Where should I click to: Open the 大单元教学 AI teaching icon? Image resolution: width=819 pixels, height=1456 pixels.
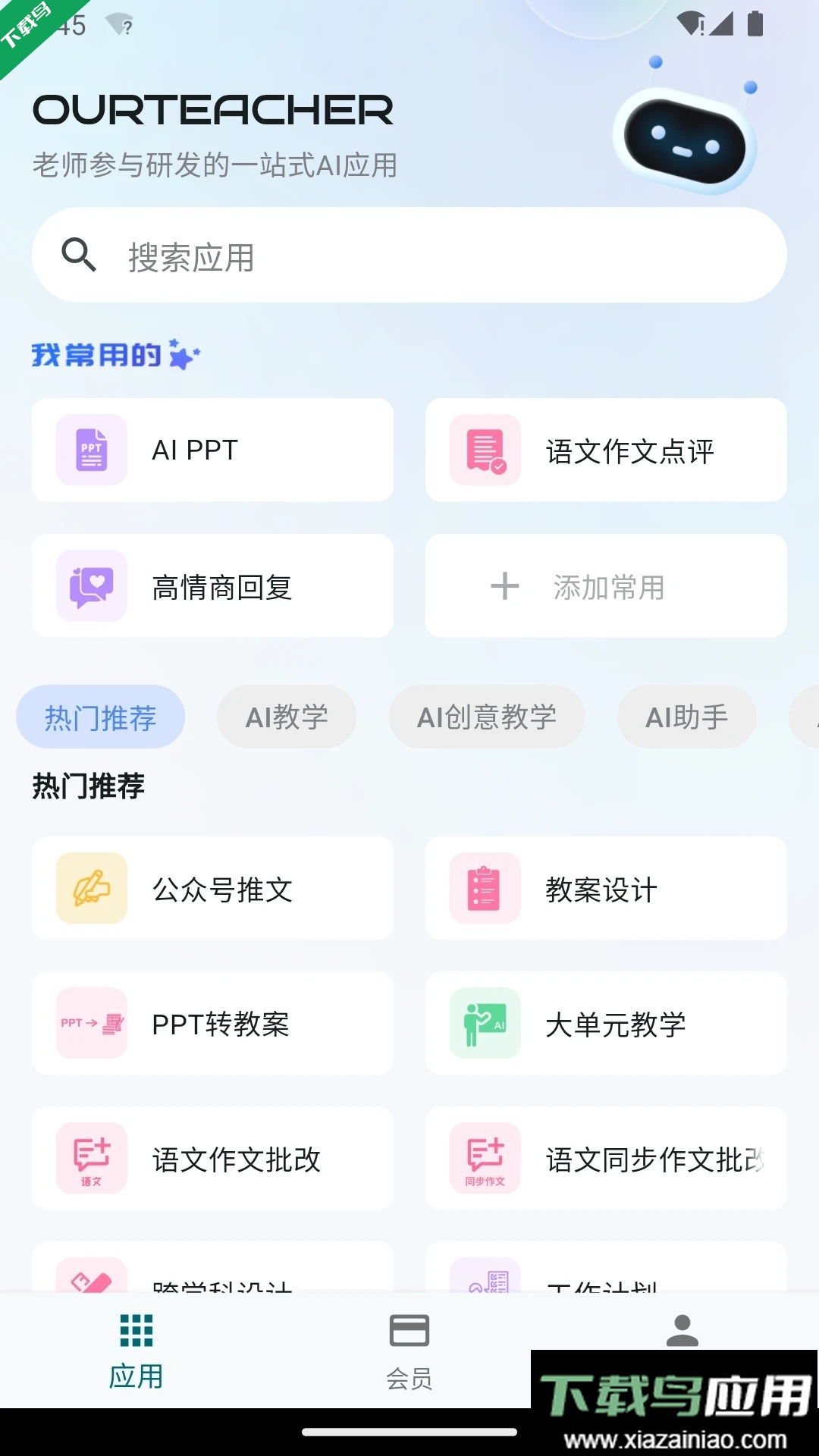point(486,1024)
